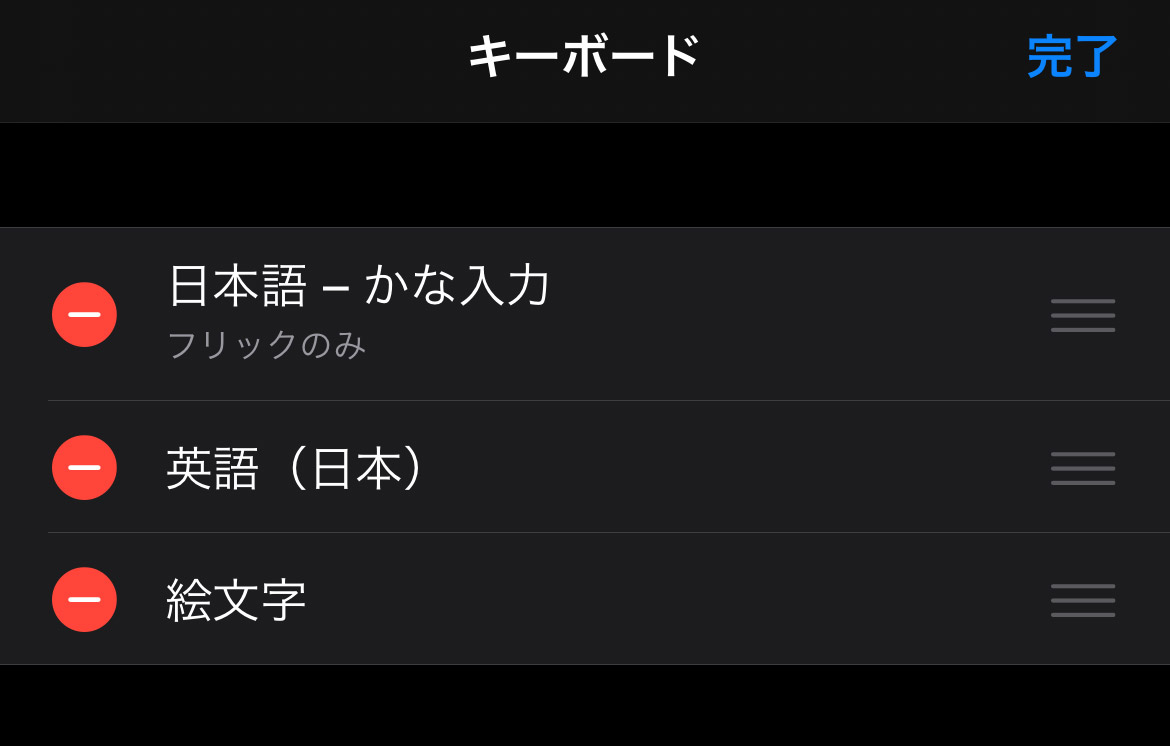Tap reorder handle for 絵文字

(x=1082, y=600)
